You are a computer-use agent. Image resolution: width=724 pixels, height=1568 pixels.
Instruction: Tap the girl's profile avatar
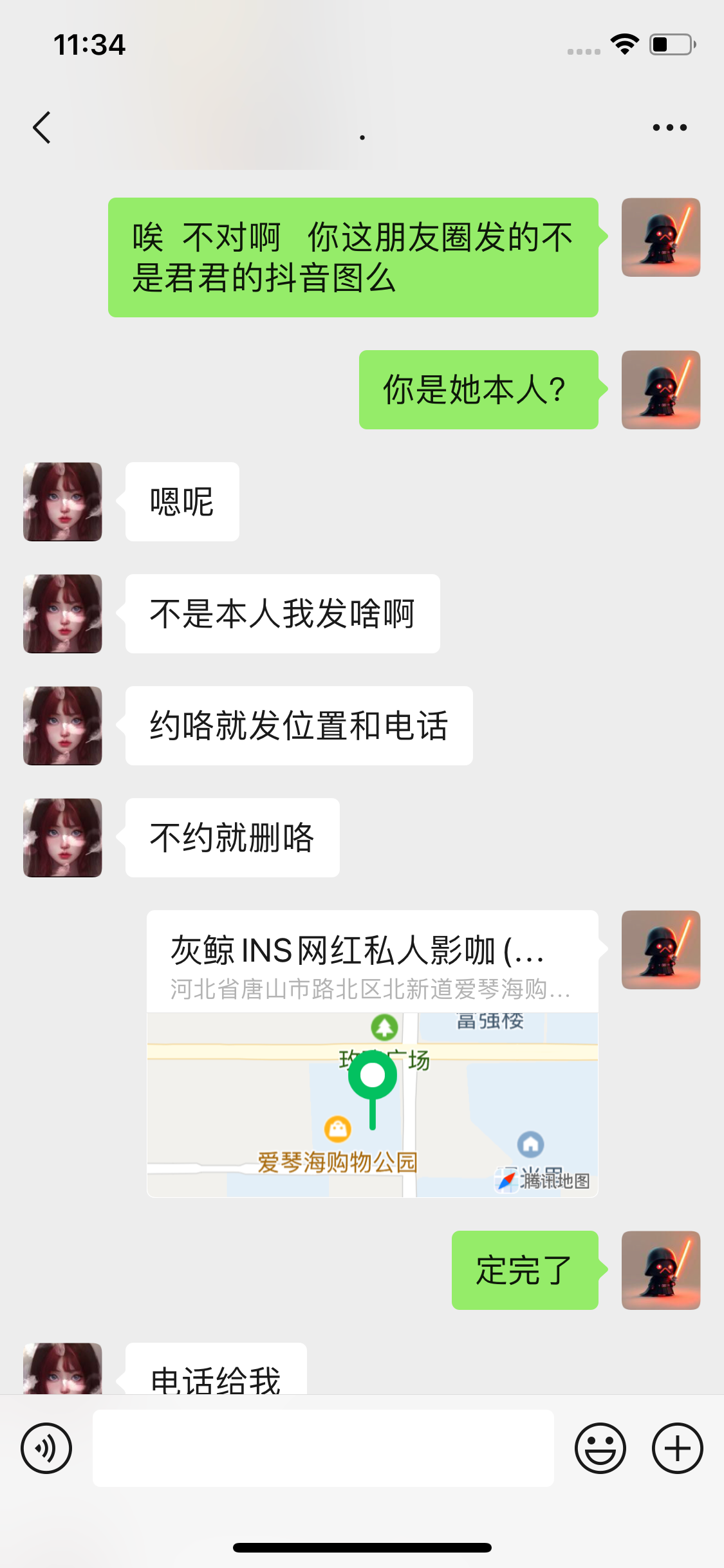pyautogui.click(x=62, y=501)
